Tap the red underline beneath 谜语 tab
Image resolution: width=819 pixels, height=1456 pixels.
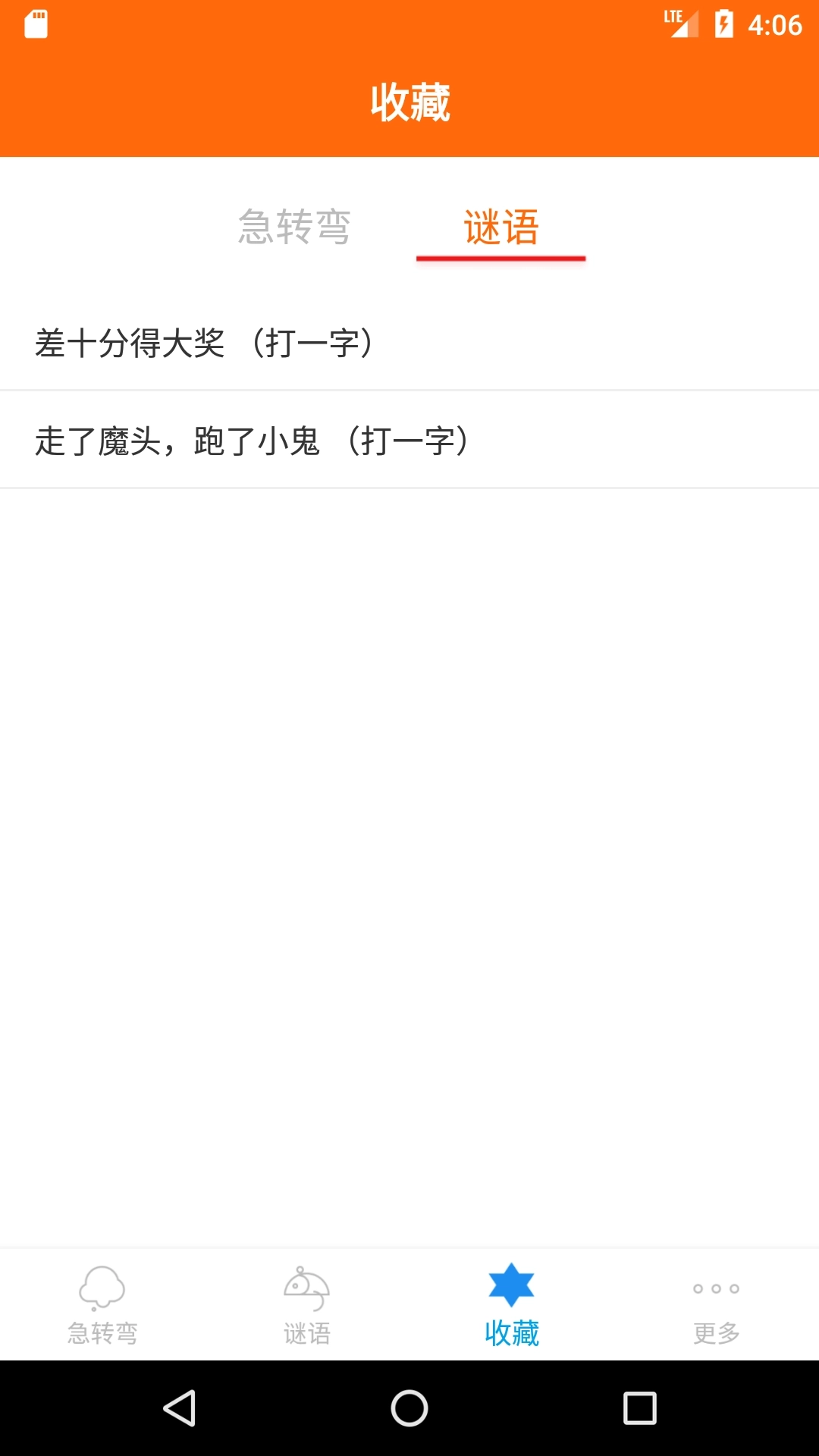click(x=501, y=259)
